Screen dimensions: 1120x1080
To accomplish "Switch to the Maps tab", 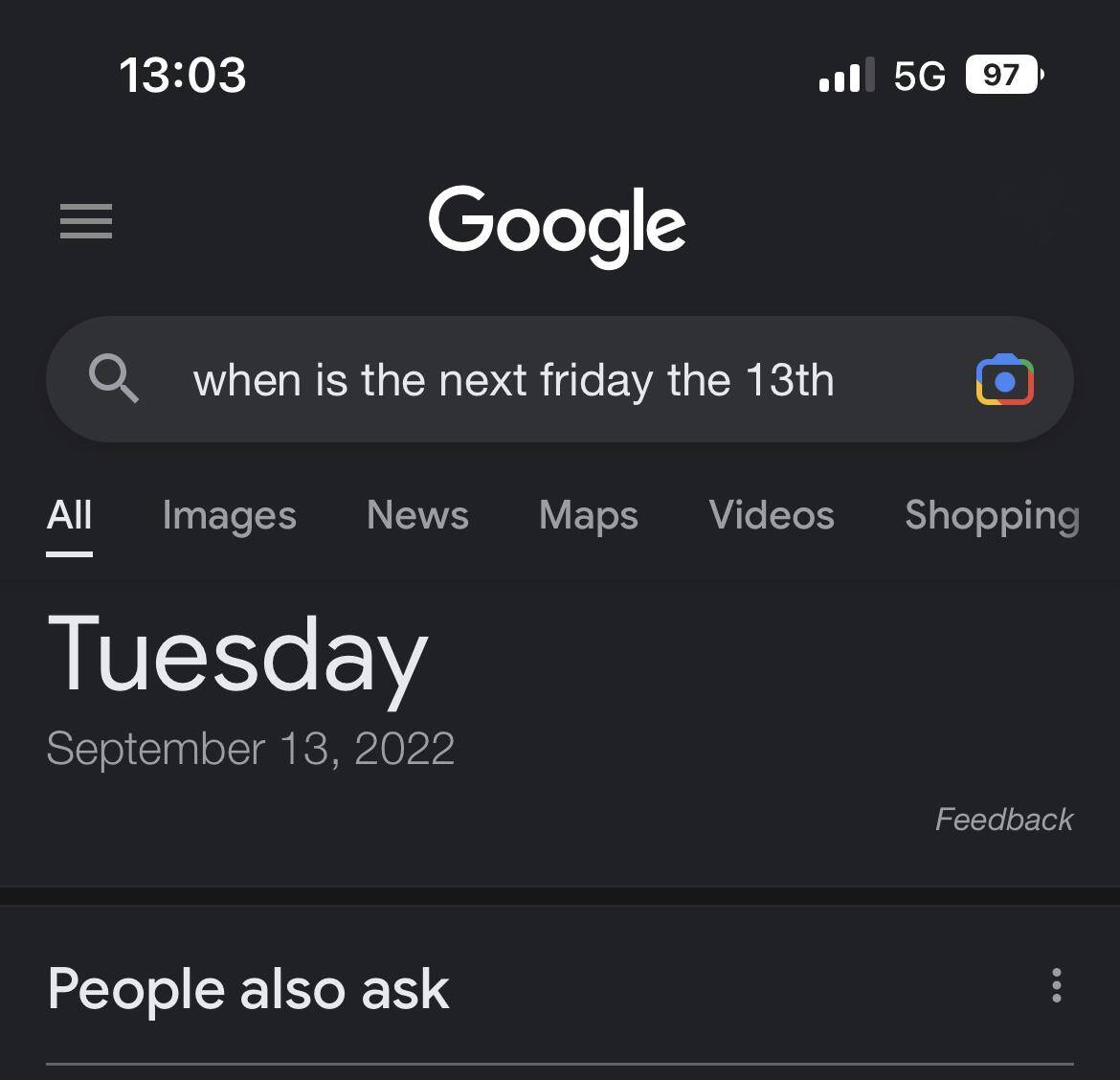I will point(588,516).
